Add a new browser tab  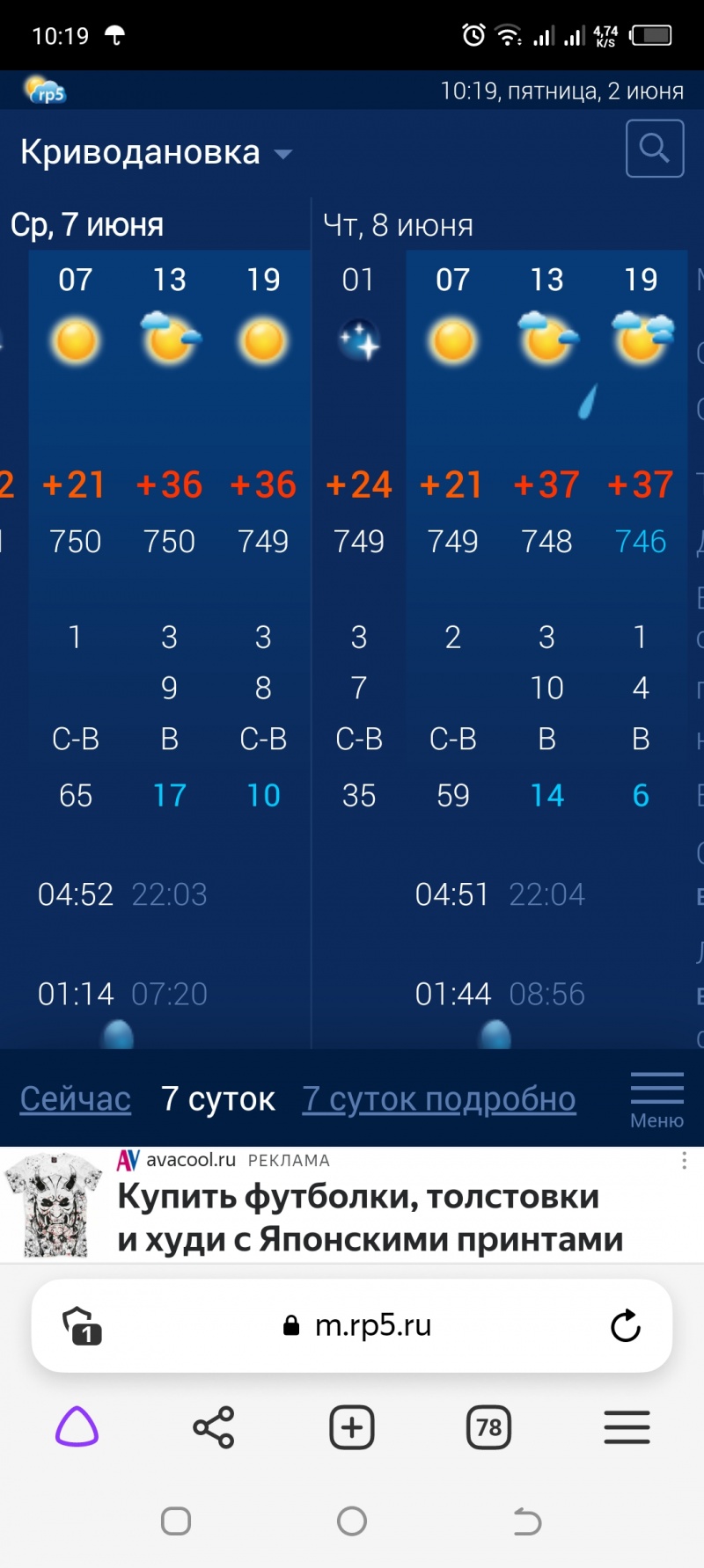click(x=351, y=1426)
